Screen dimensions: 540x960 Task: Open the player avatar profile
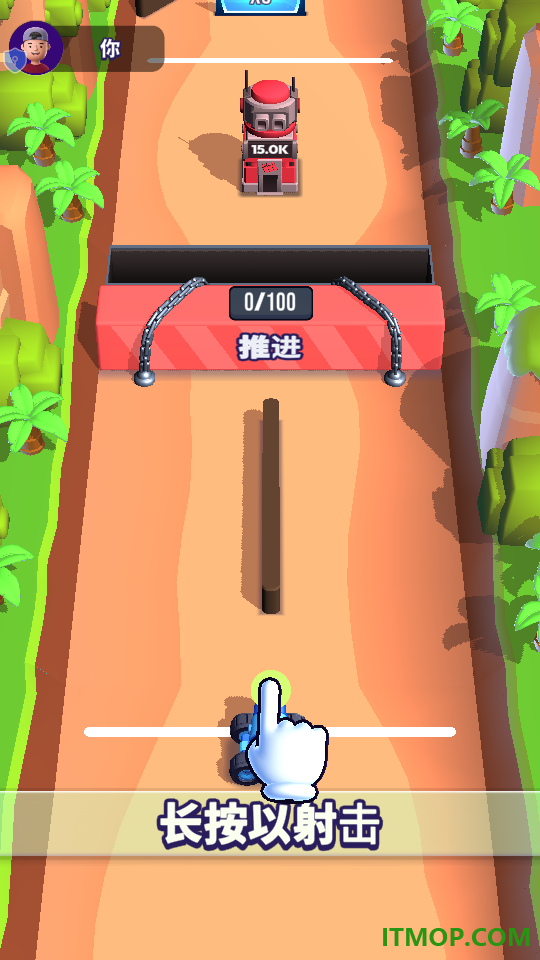tap(36, 48)
